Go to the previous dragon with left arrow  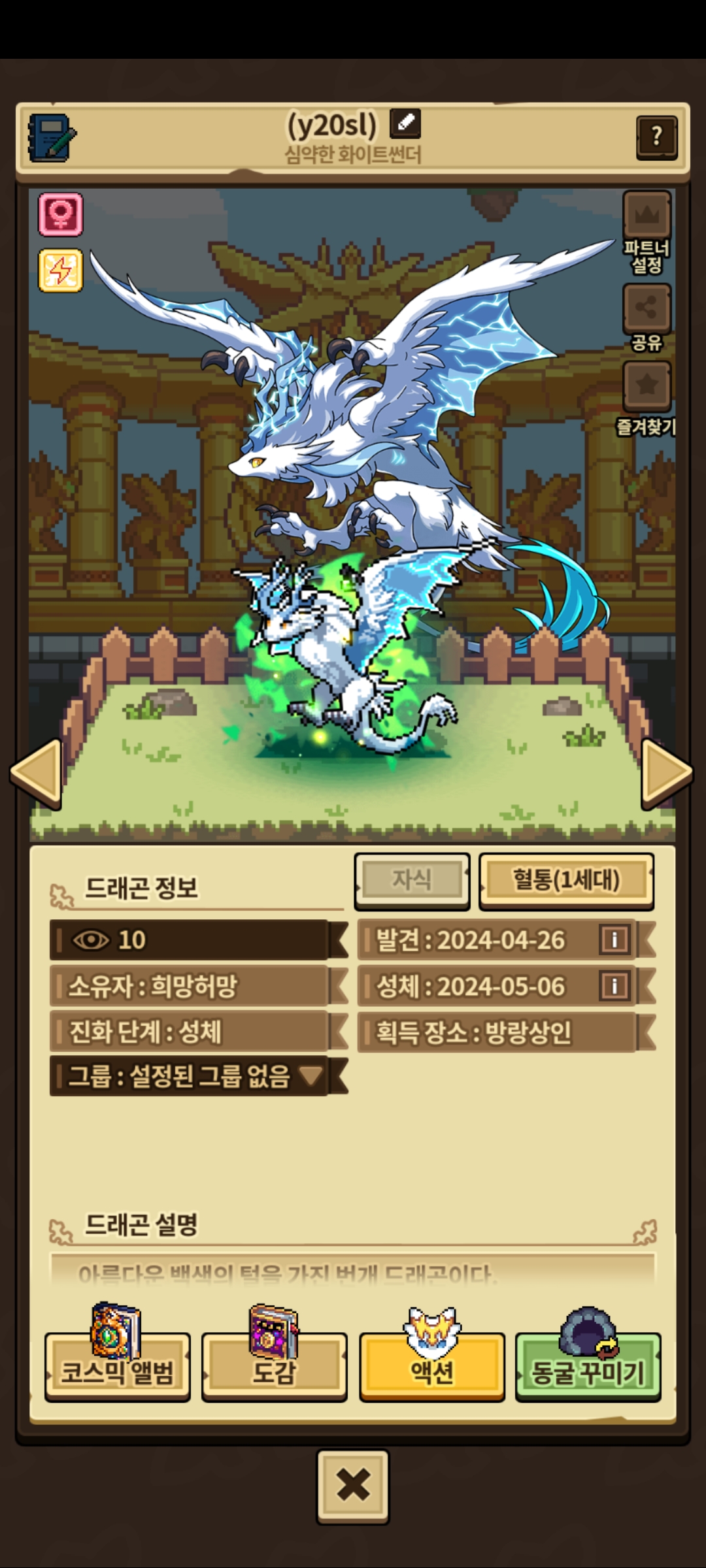coord(37,773)
